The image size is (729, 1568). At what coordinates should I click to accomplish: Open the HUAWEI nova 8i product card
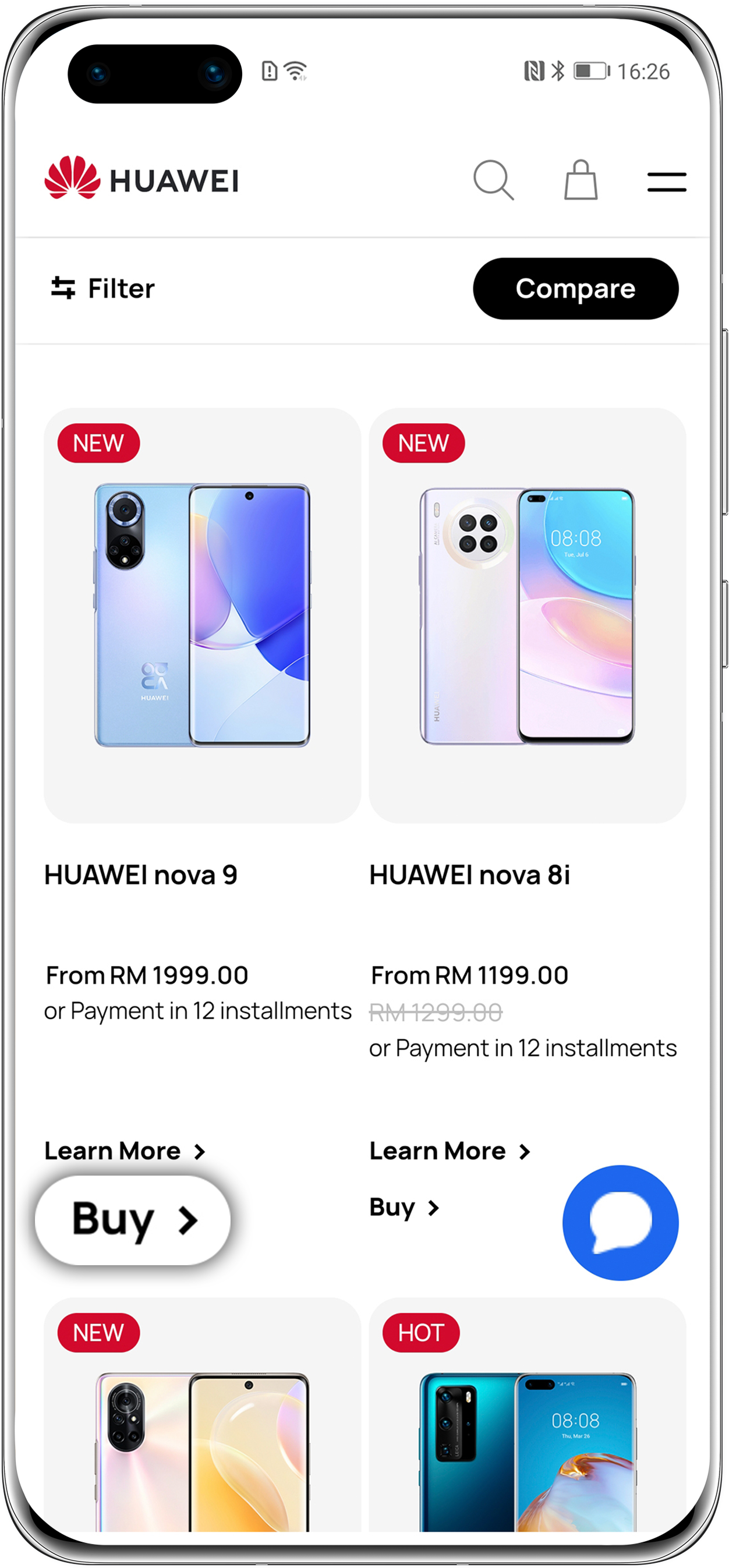pos(527,615)
